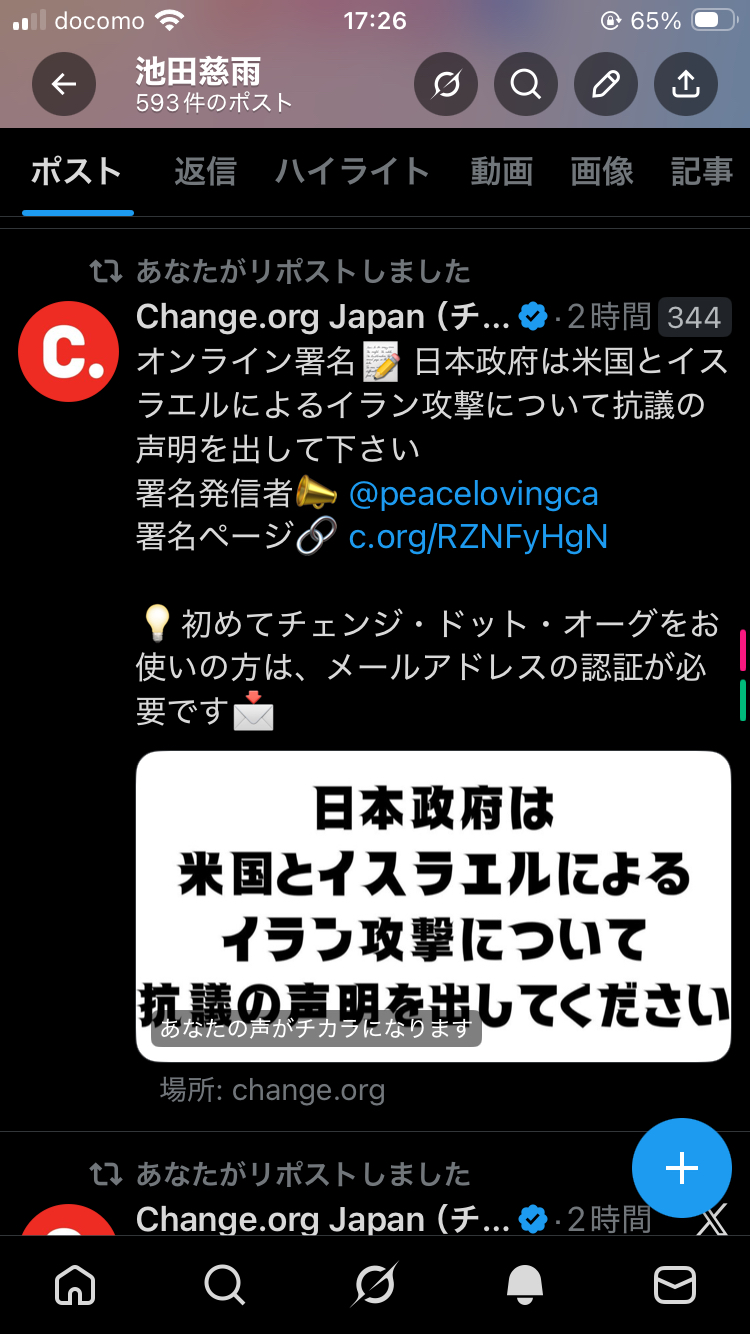The image size is (750, 1334).
Task: Tap the pencil edit icon
Action: [606, 85]
